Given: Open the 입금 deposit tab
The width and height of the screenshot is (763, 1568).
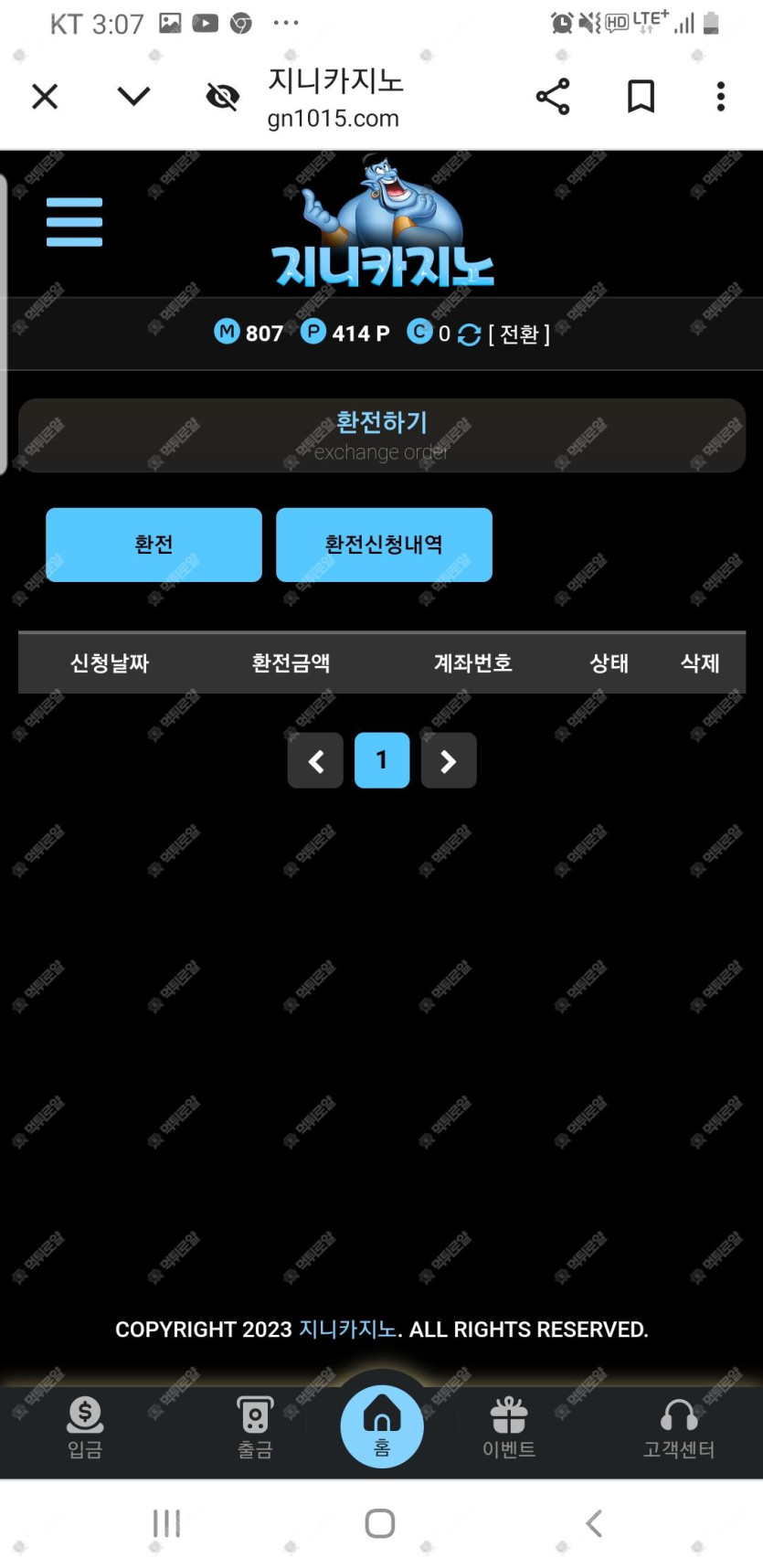Looking at the screenshot, I should [85, 1427].
